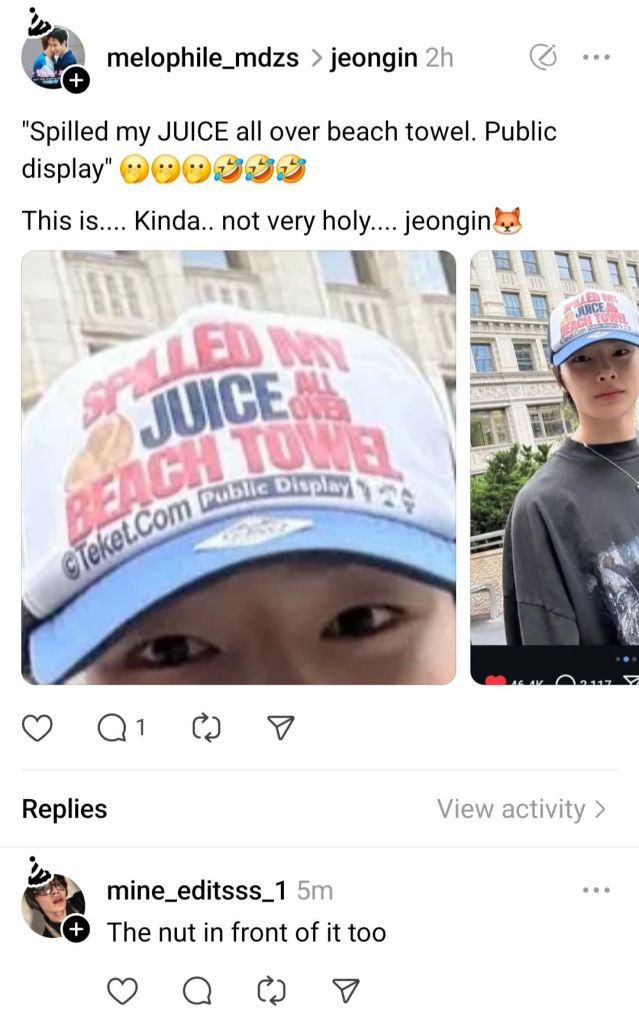Open overflow menu on mine_editsss_1 reply
639x1023 pixels.
click(596, 890)
